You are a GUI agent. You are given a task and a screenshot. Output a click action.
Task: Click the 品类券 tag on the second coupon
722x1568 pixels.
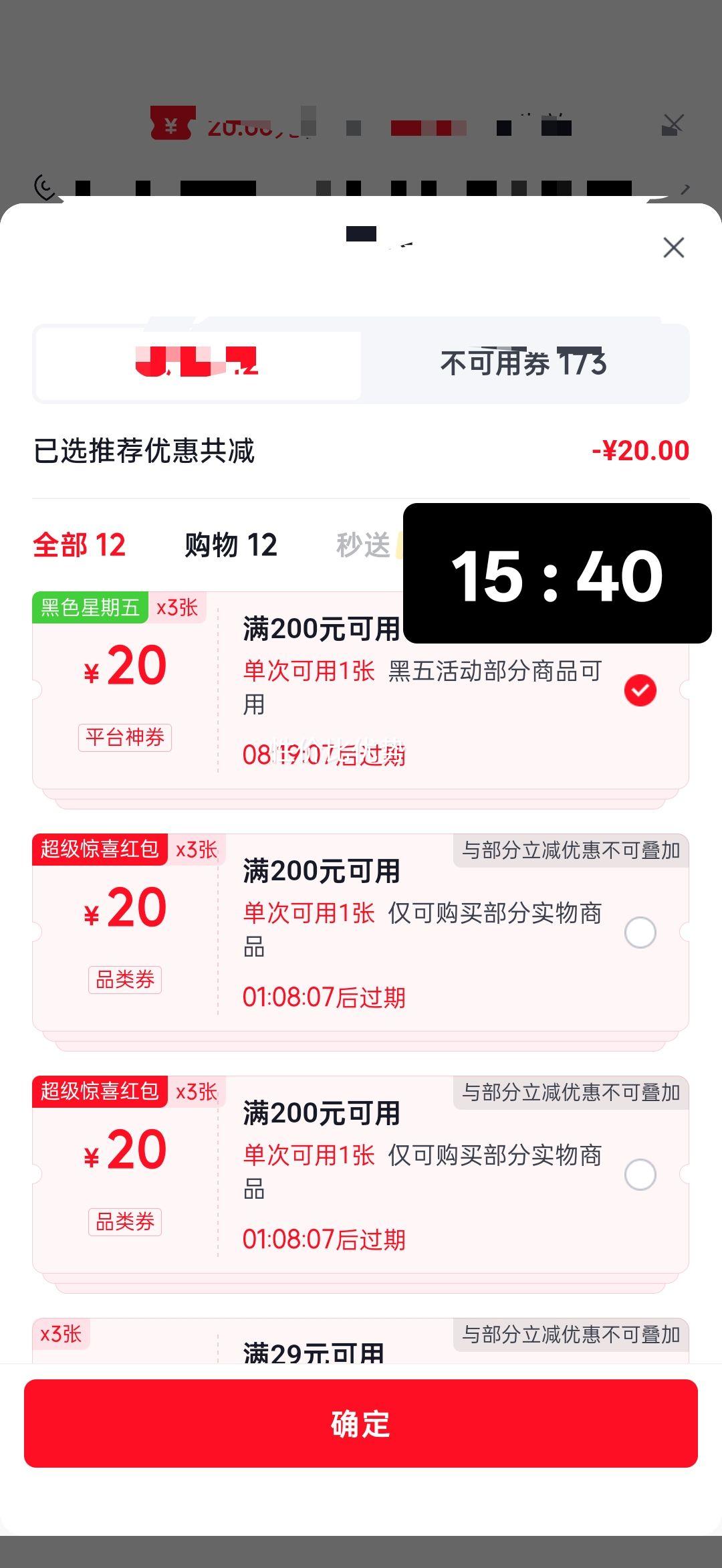pyautogui.click(x=124, y=979)
